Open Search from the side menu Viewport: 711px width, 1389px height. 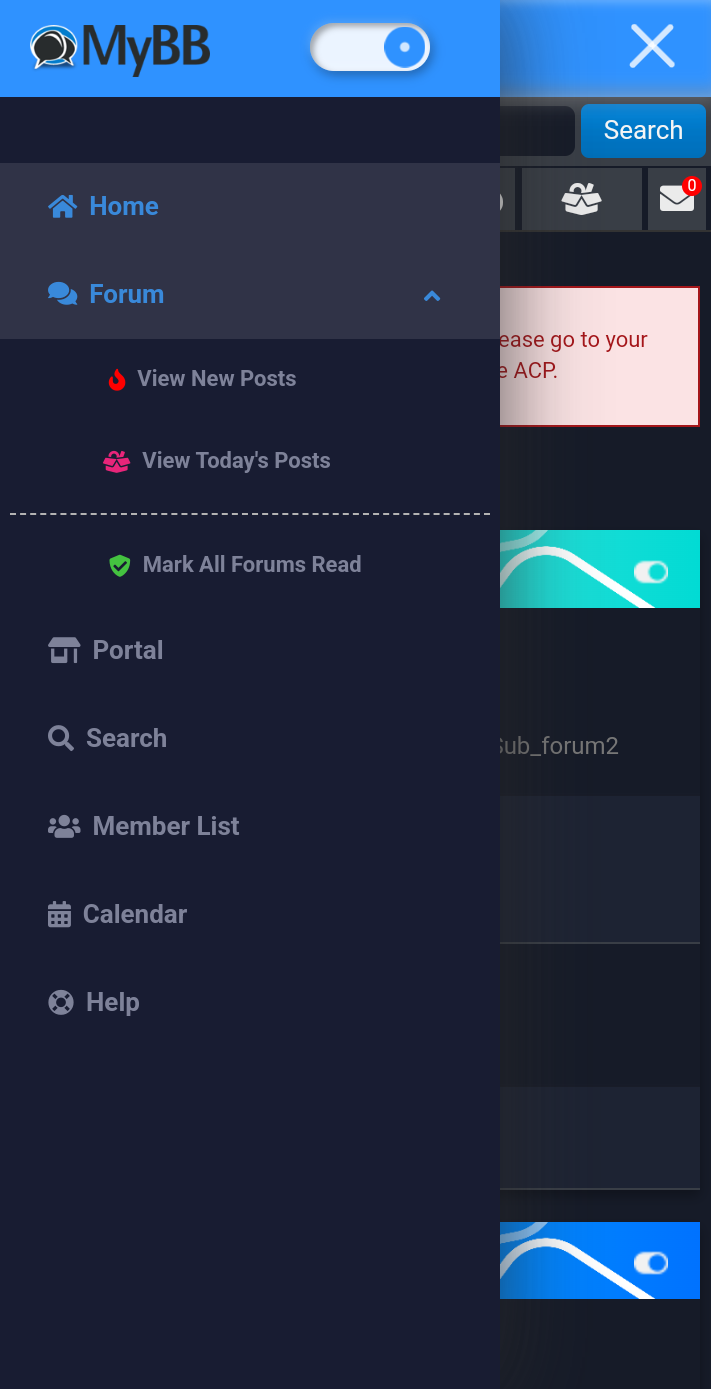click(x=126, y=739)
